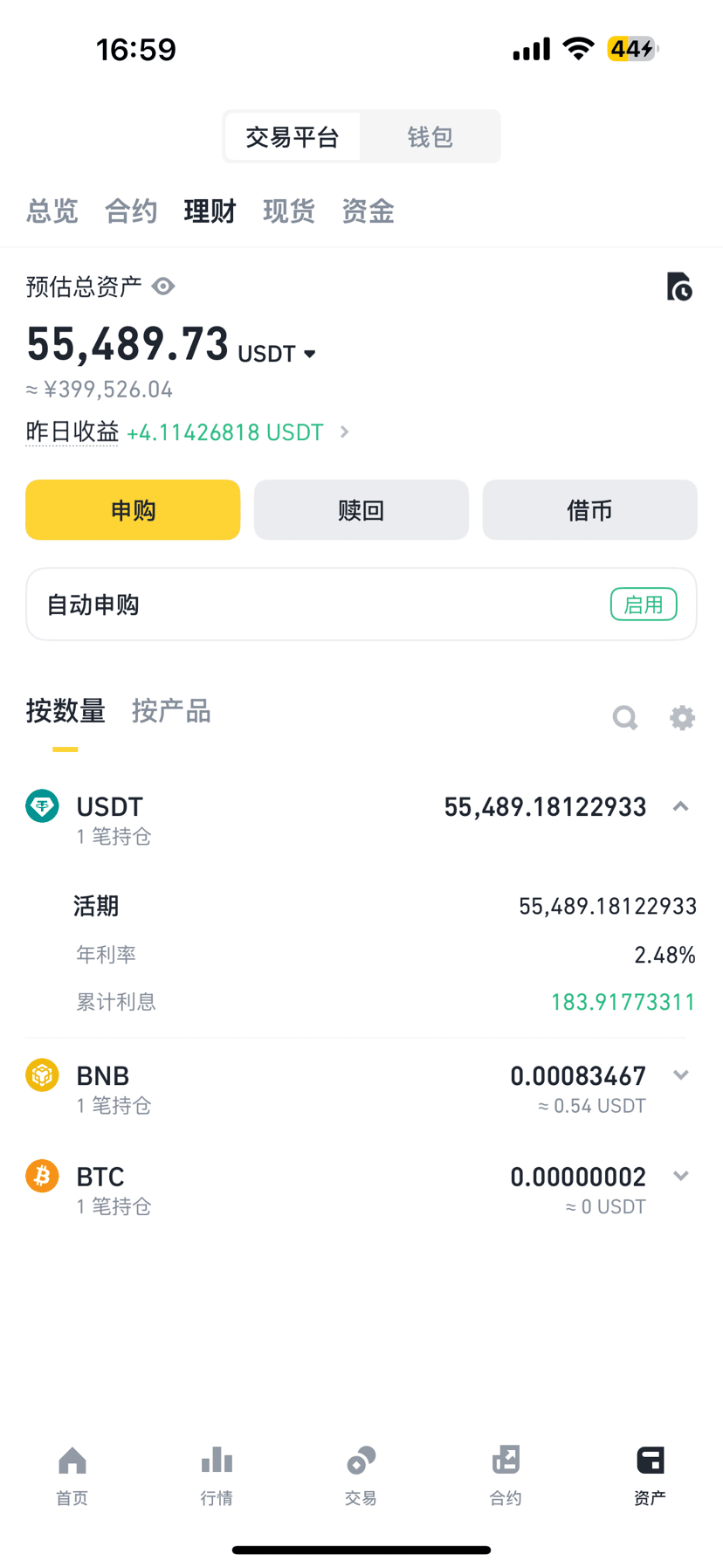Open the 总览 tab
The width and height of the screenshot is (723, 1568).
tap(52, 211)
